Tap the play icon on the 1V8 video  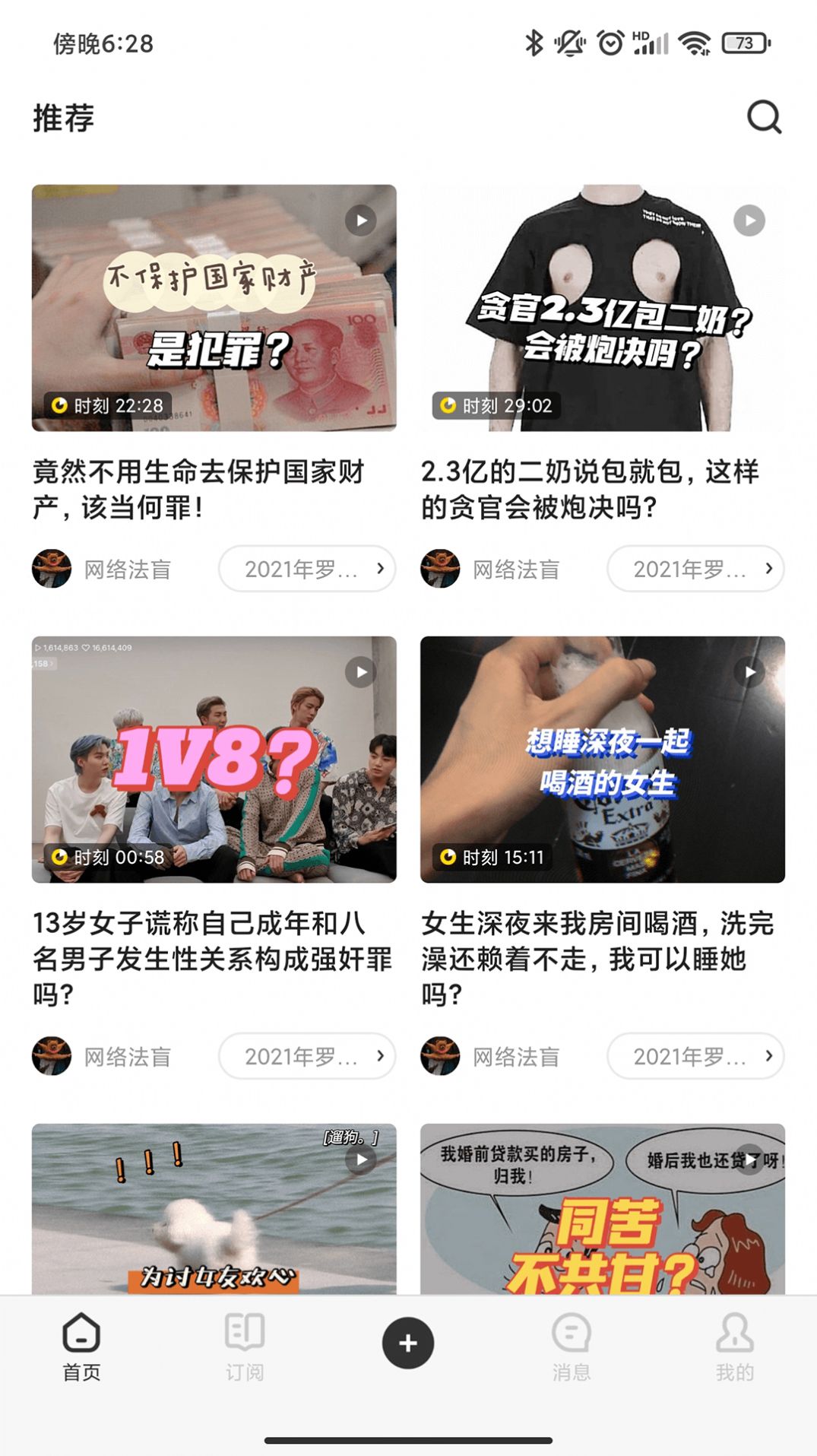tap(360, 672)
